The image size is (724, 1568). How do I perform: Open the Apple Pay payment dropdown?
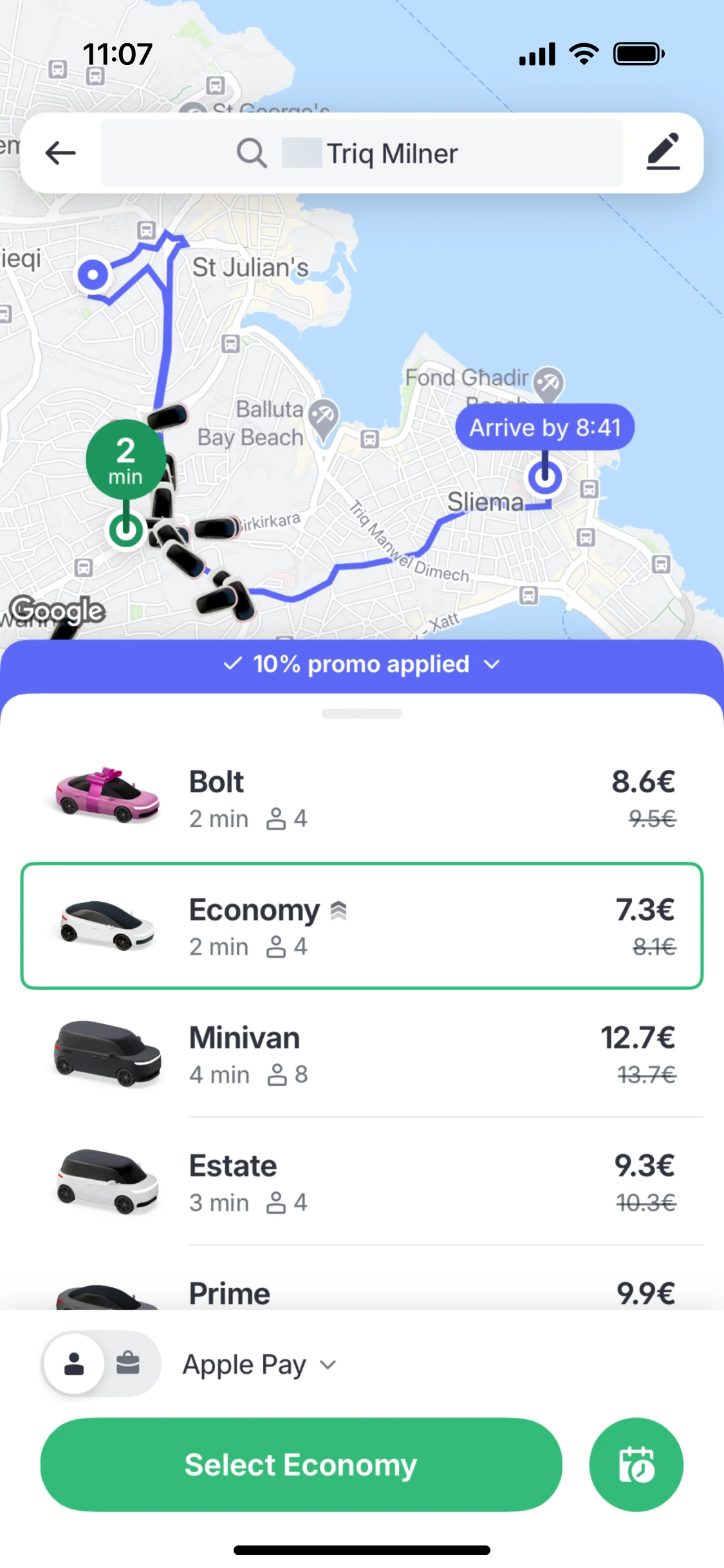[259, 1365]
